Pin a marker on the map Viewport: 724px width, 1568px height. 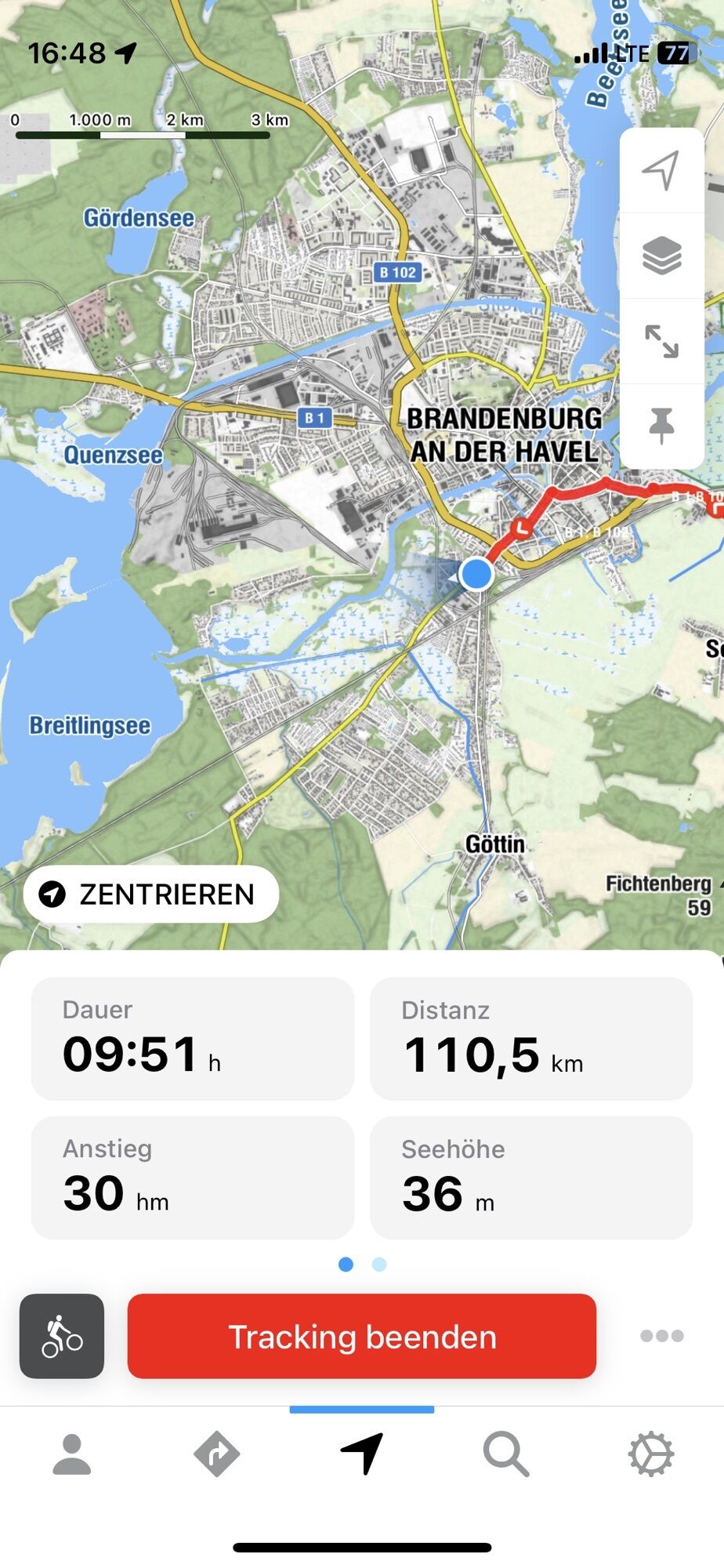pyautogui.click(x=661, y=426)
